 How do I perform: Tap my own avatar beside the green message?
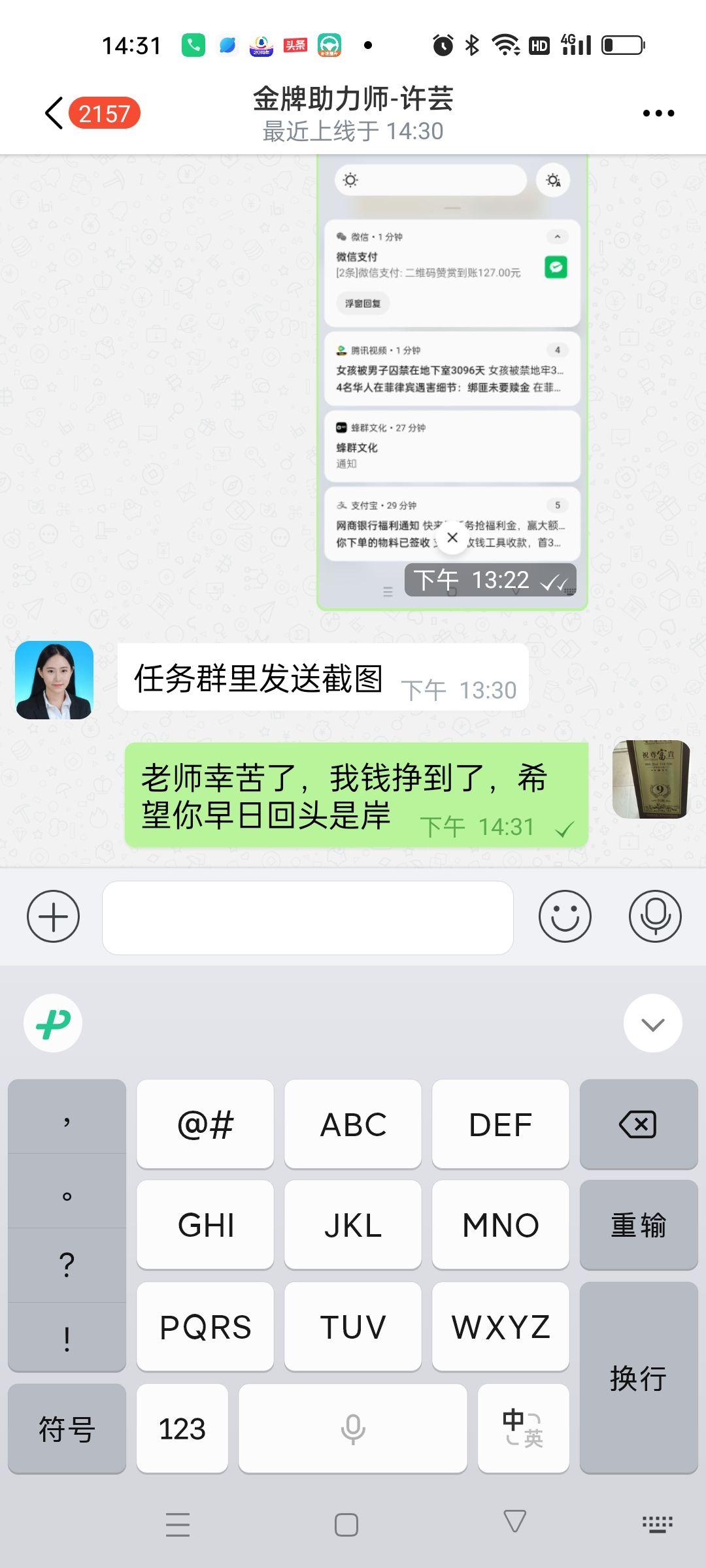651,779
